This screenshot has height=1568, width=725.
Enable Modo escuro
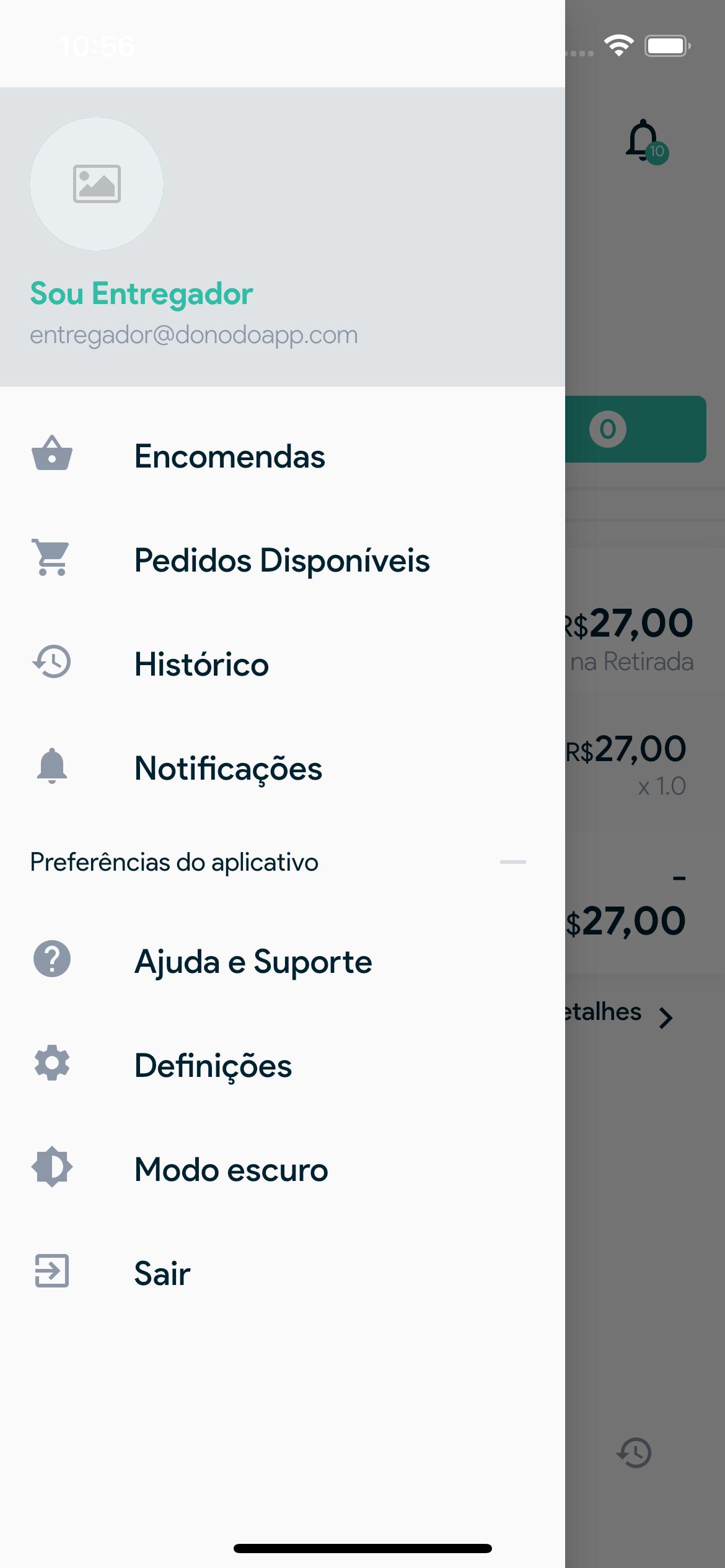pos(282,1170)
